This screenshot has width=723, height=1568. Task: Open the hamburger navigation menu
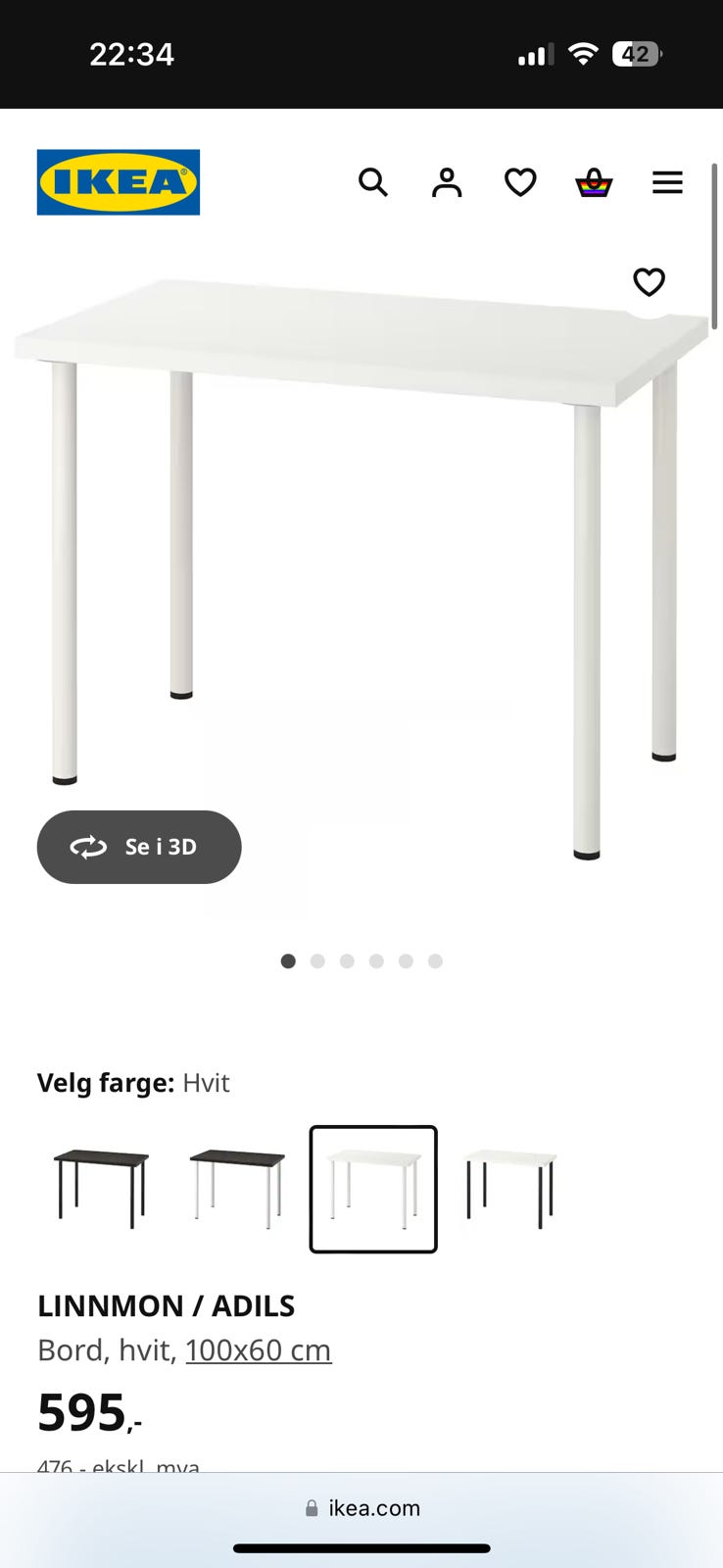click(x=667, y=182)
